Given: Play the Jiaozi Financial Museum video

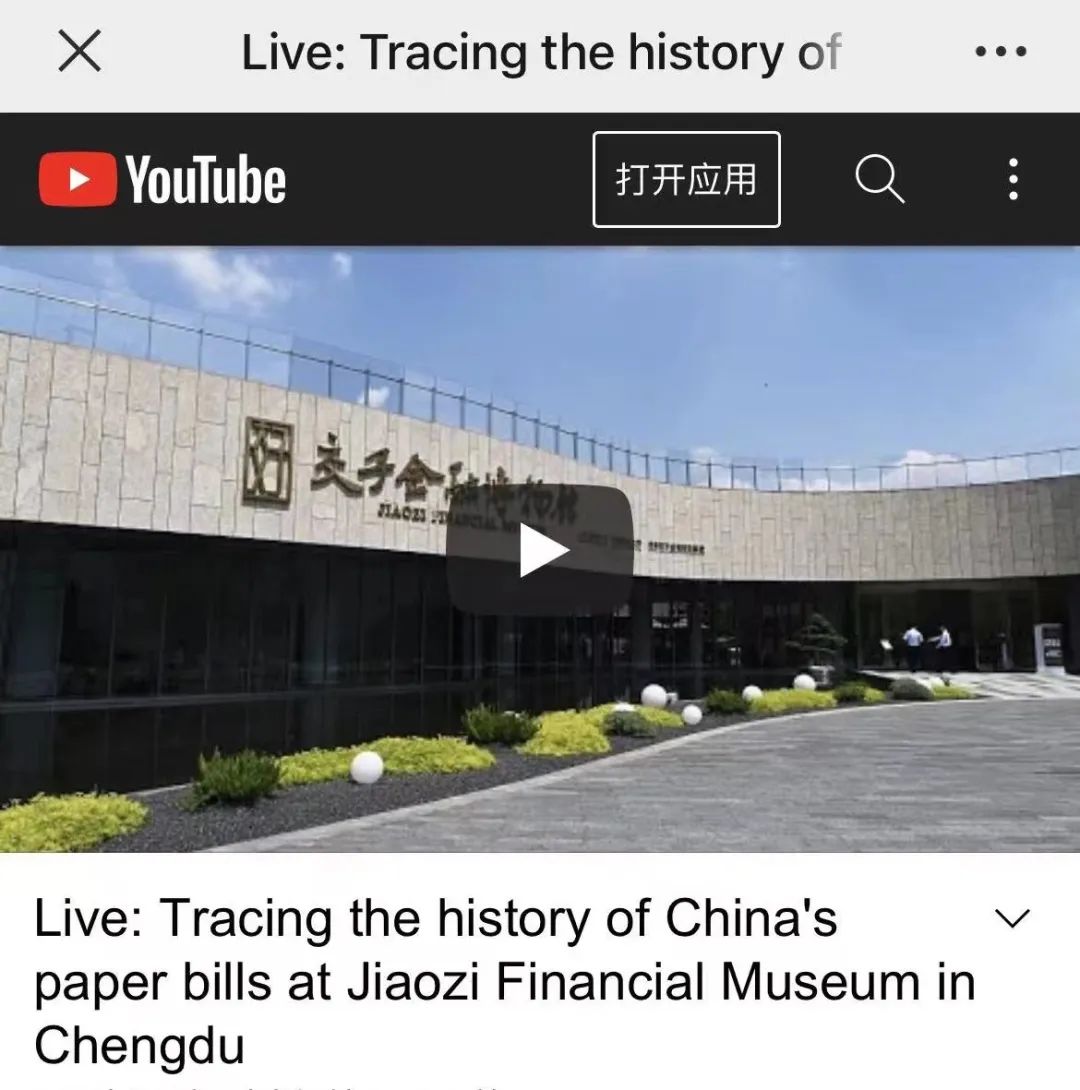Looking at the screenshot, I should tap(540, 551).
